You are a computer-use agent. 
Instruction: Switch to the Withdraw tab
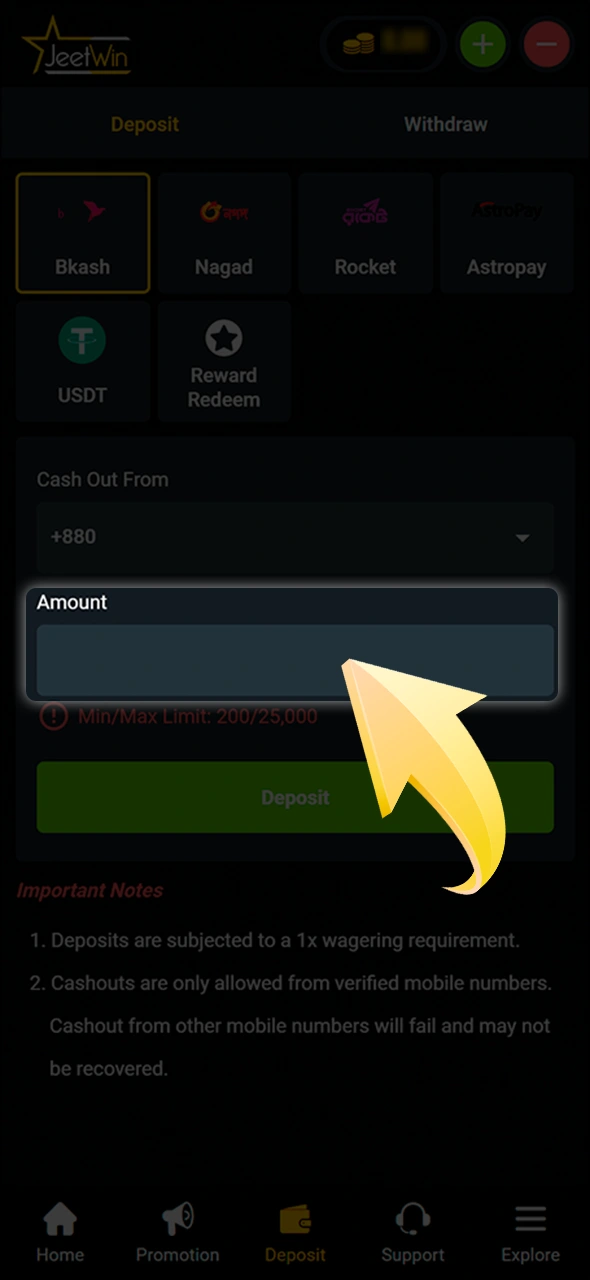click(445, 124)
